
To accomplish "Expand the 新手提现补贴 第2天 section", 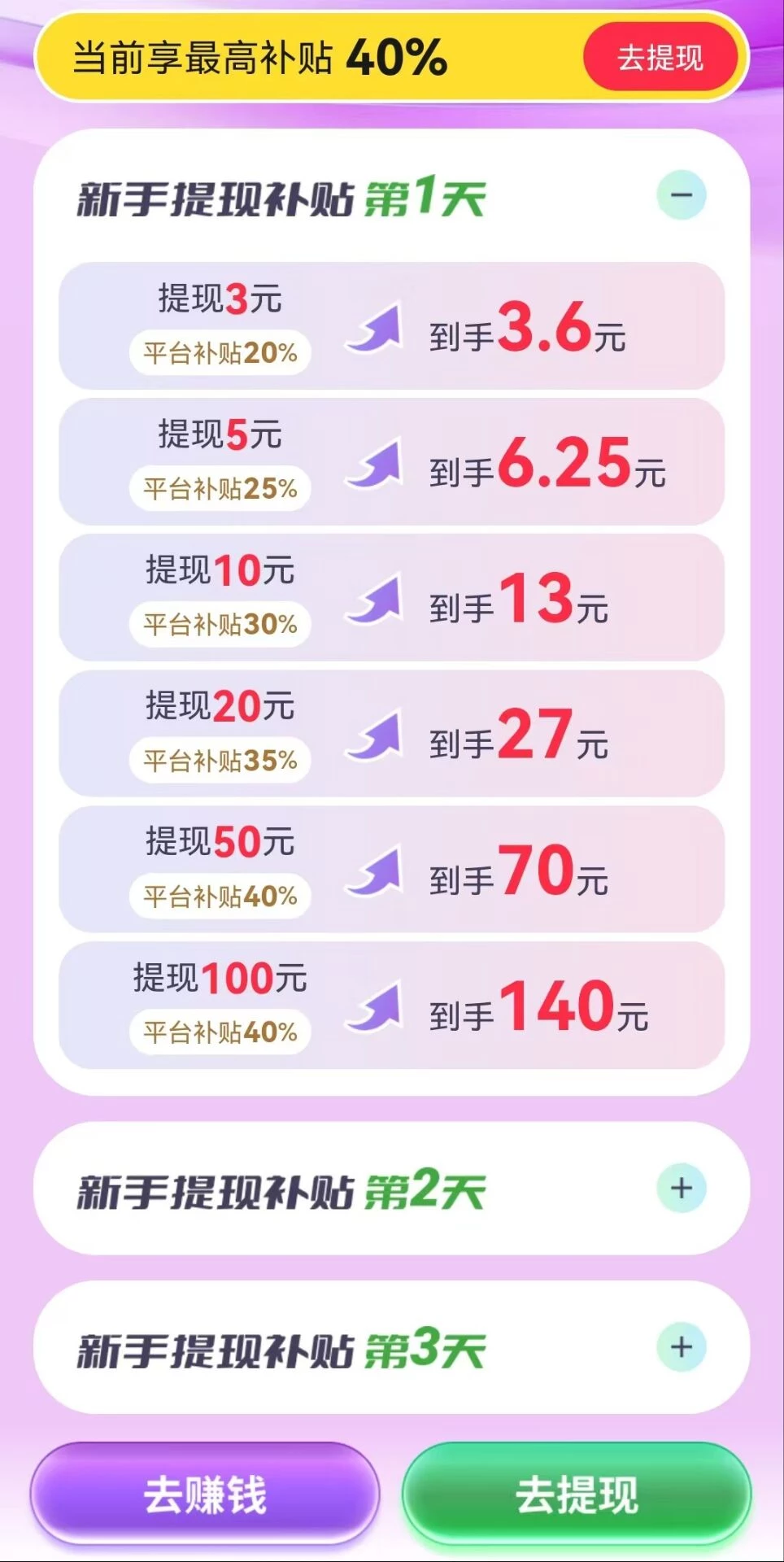I will (x=682, y=1189).
